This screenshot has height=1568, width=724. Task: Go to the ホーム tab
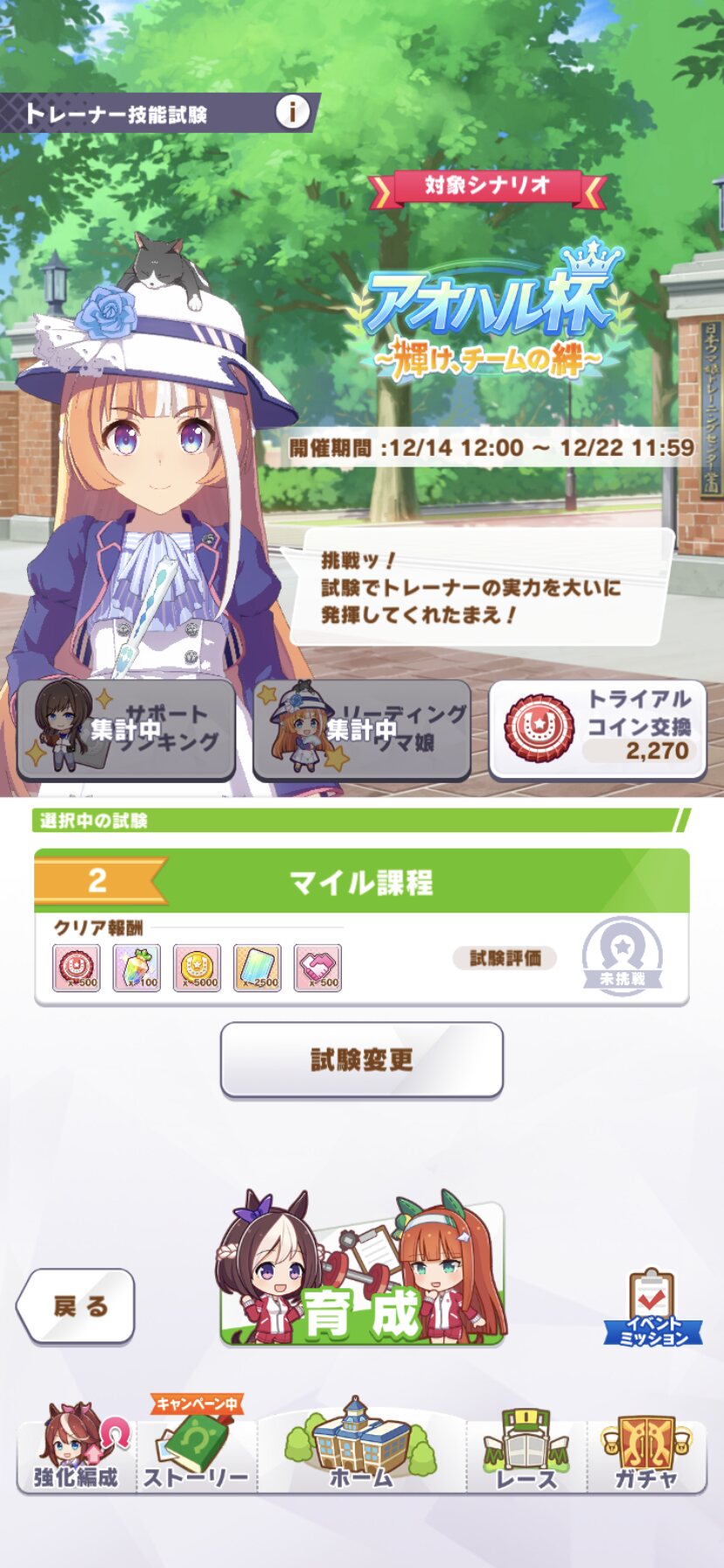pos(361,1445)
